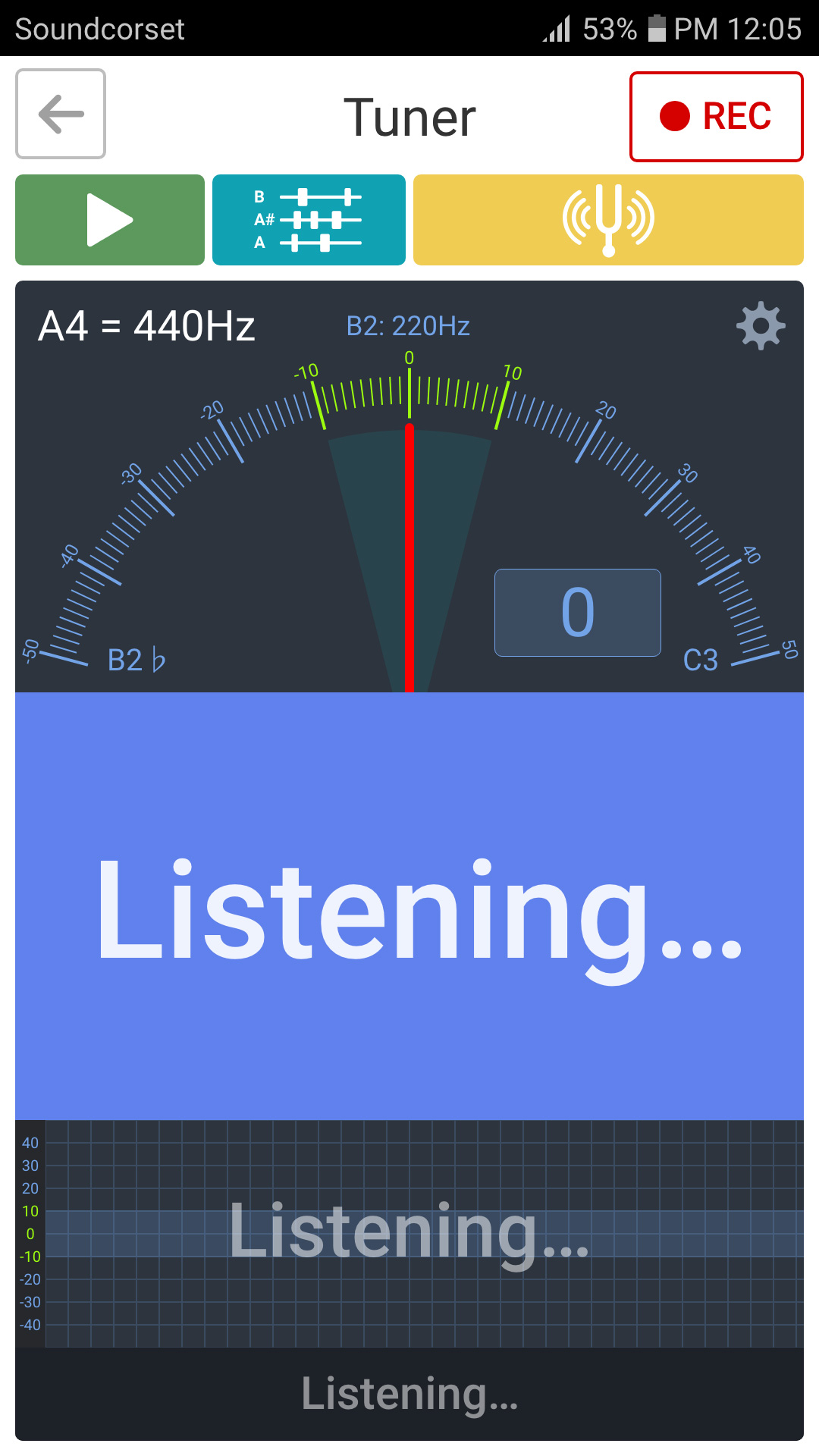Open tuner settings gear icon
This screenshot has height=1456, width=819.
(x=761, y=326)
